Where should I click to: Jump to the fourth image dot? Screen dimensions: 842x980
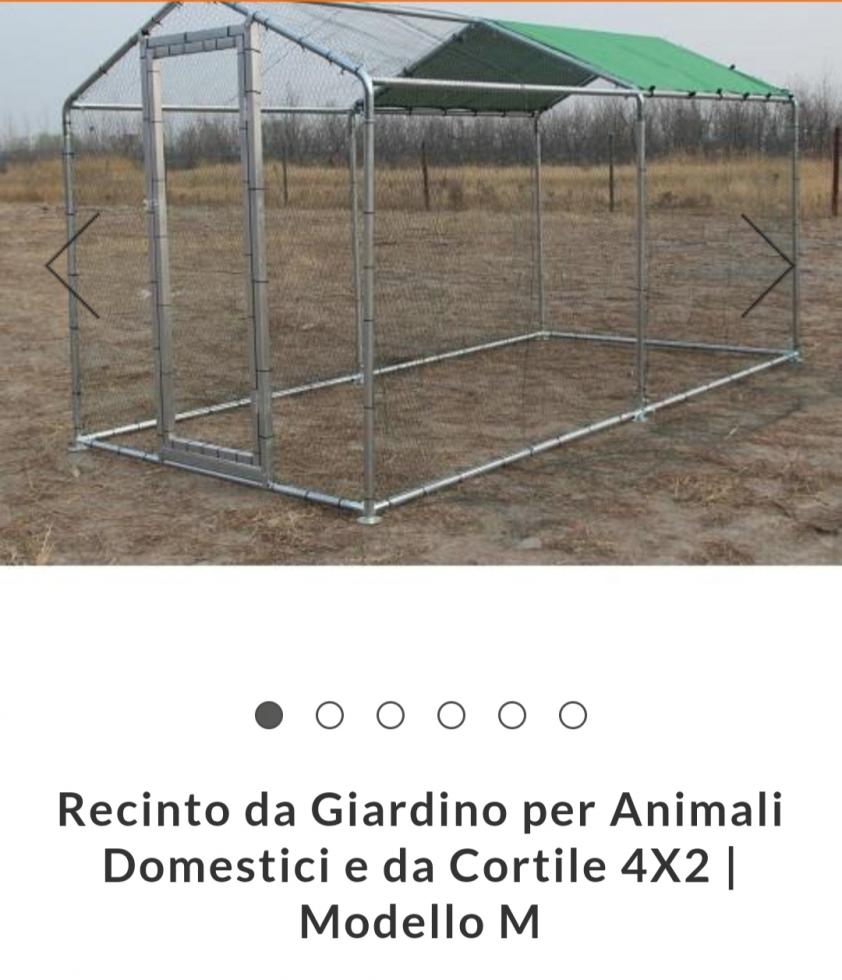click(451, 715)
